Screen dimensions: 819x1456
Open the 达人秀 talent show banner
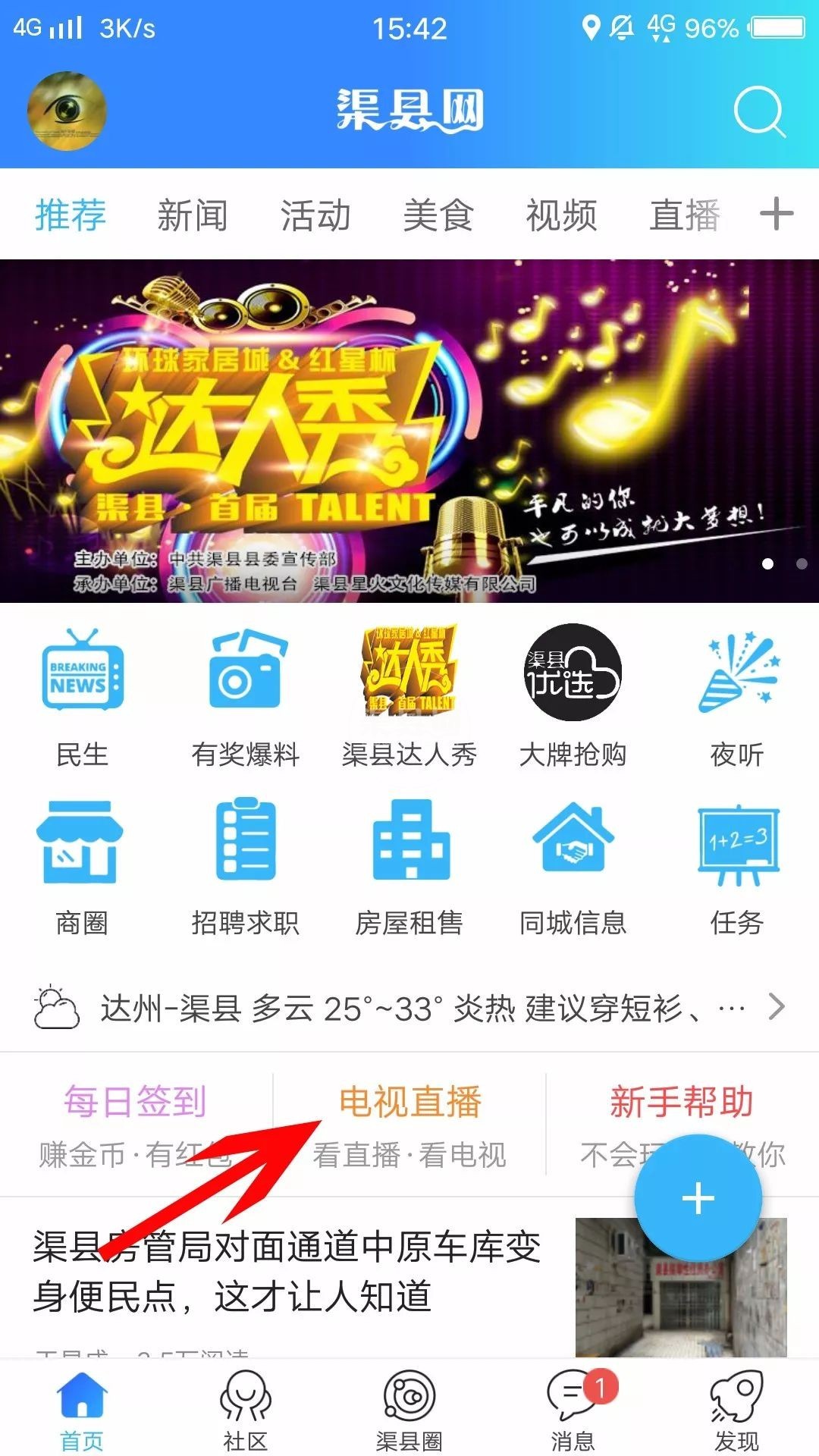pyautogui.click(x=409, y=431)
